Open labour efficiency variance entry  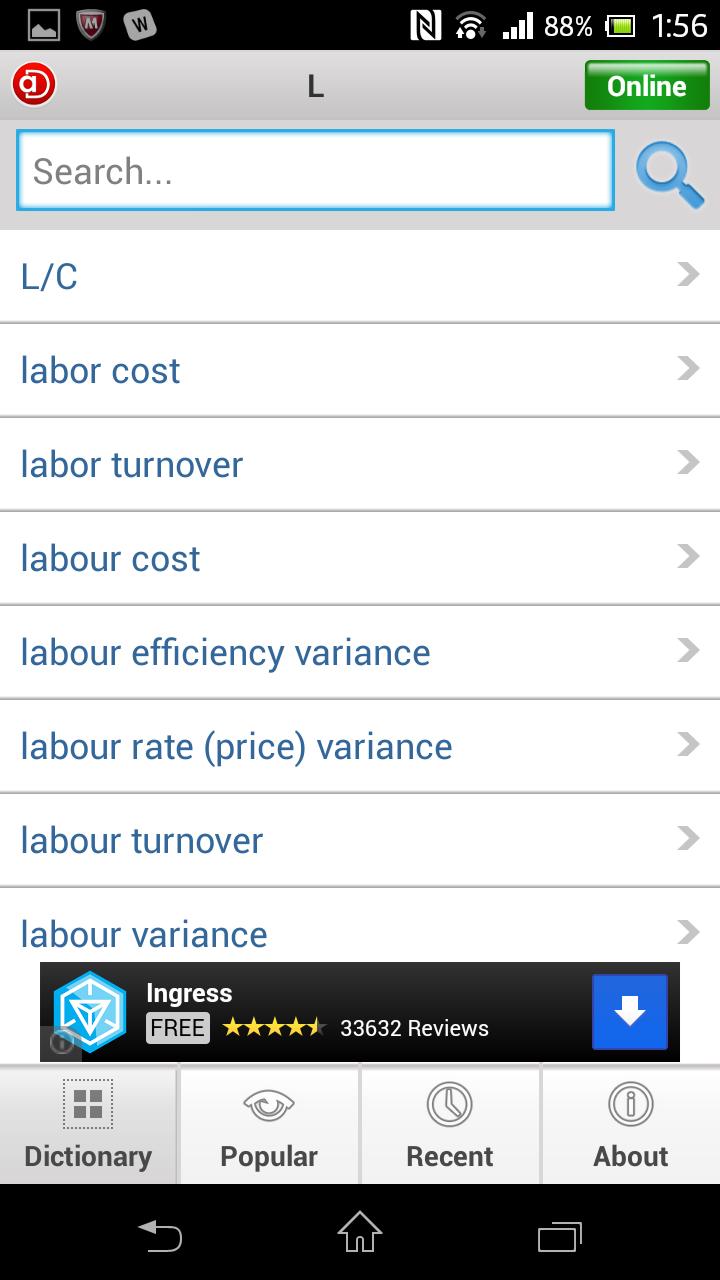click(225, 652)
